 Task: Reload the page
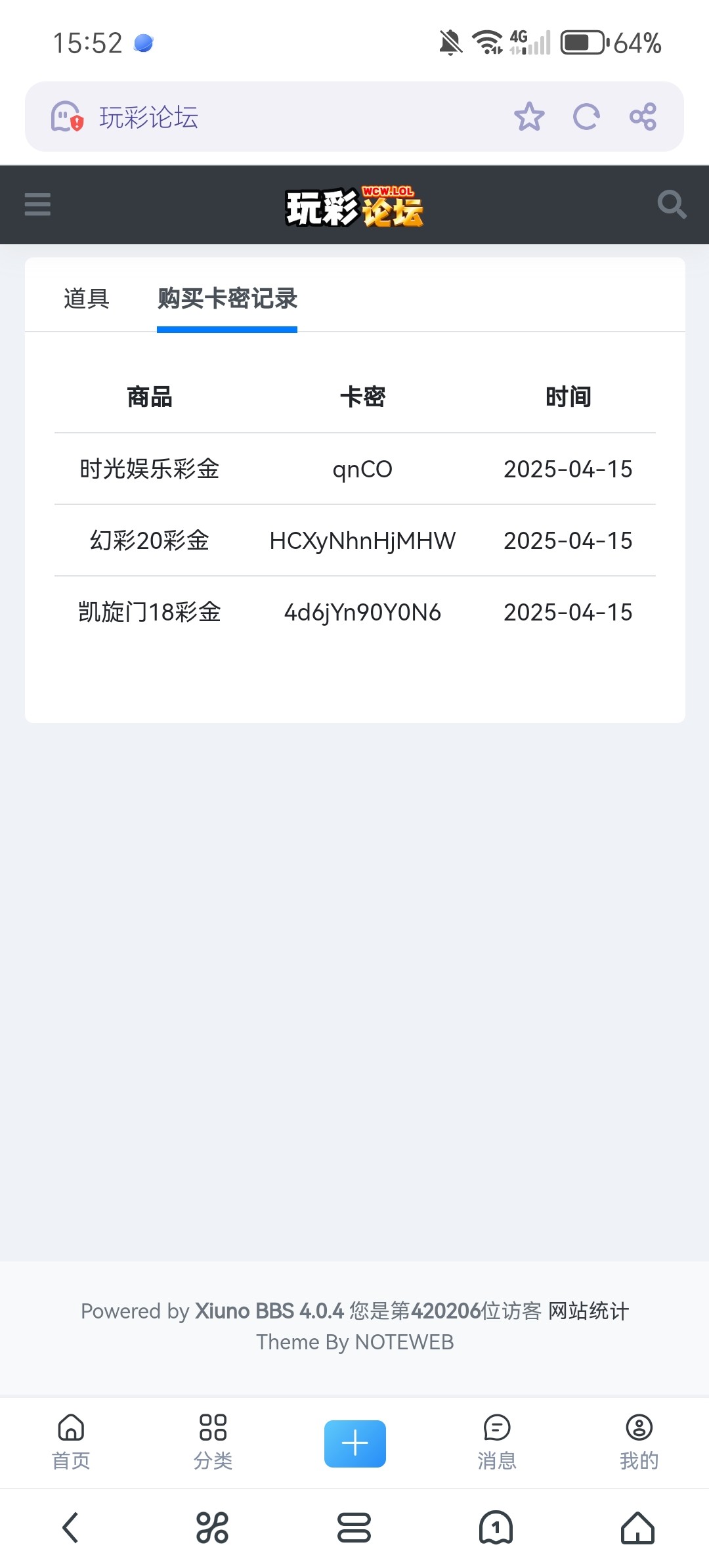pyautogui.click(x=586, y=117)
